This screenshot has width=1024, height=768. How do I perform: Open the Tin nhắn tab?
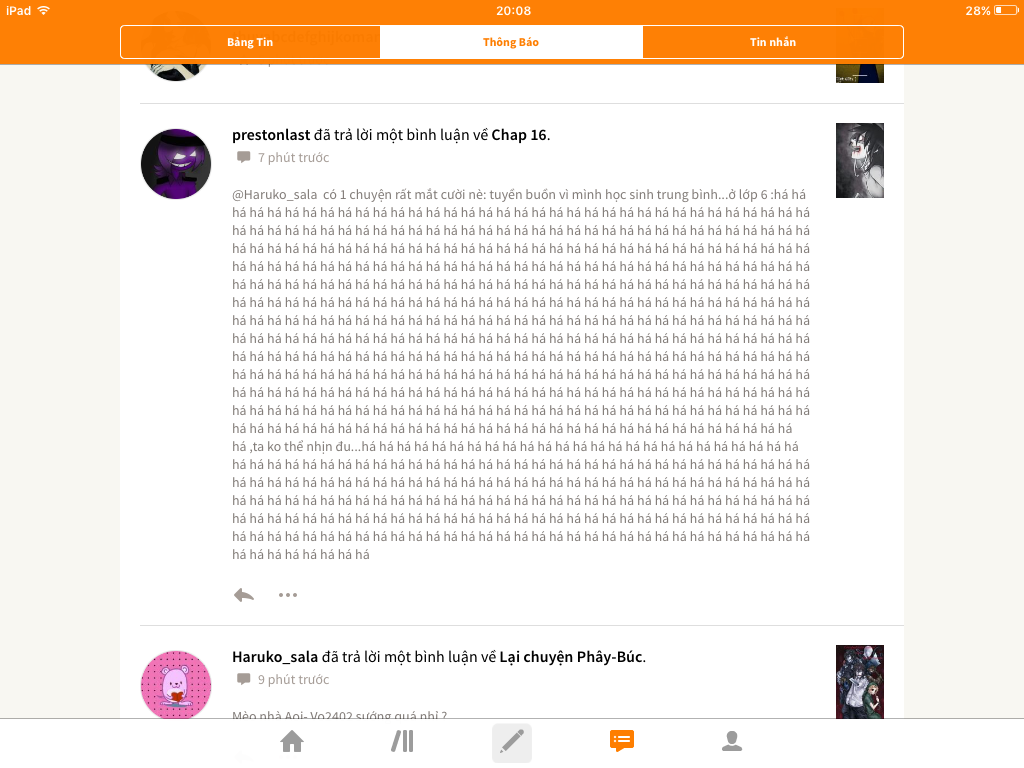click(773, 42)
